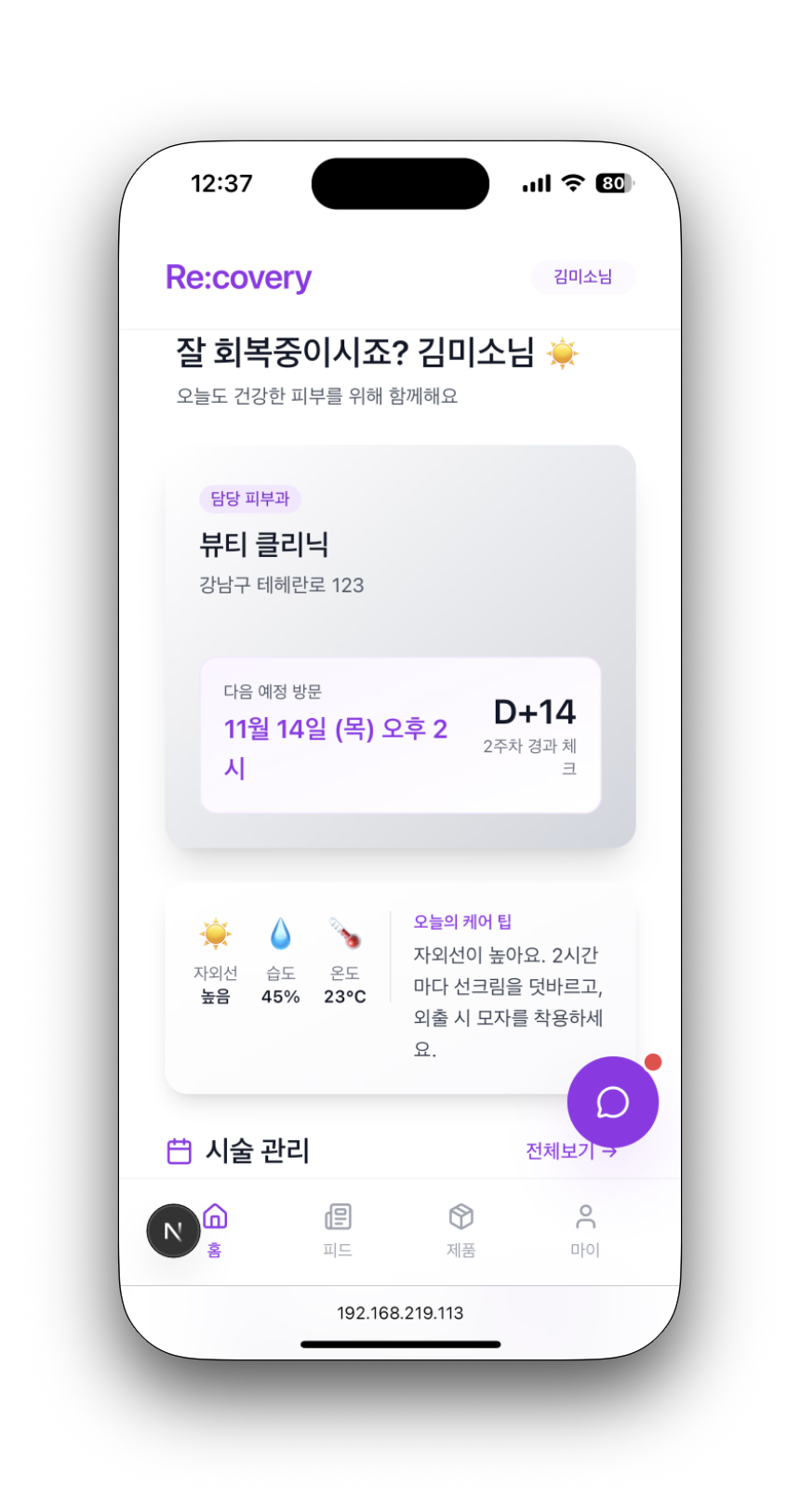
Task: Click the calendar icon next to 시술 관리
Action: [179, 1150]
